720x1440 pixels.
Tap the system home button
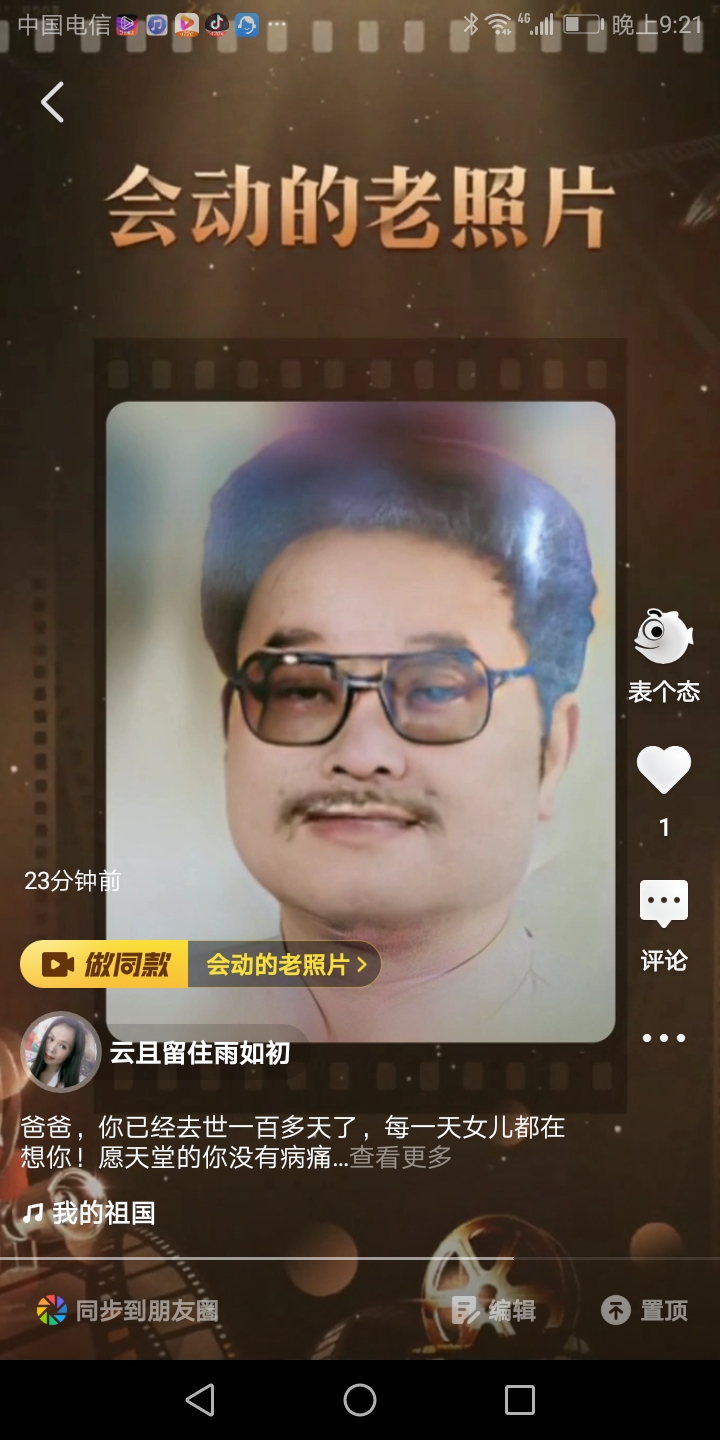coord(360,1400)
